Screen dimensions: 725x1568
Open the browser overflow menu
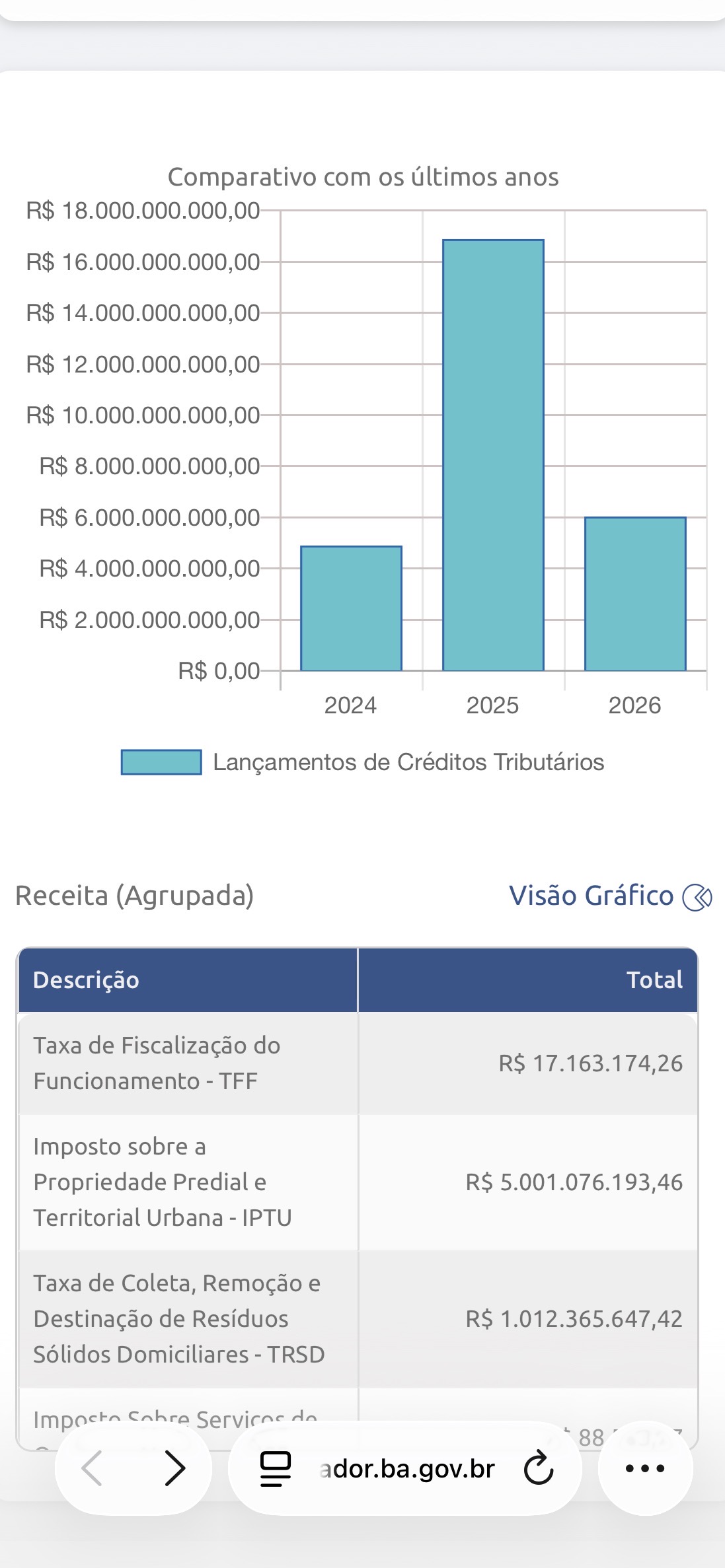644,1468
